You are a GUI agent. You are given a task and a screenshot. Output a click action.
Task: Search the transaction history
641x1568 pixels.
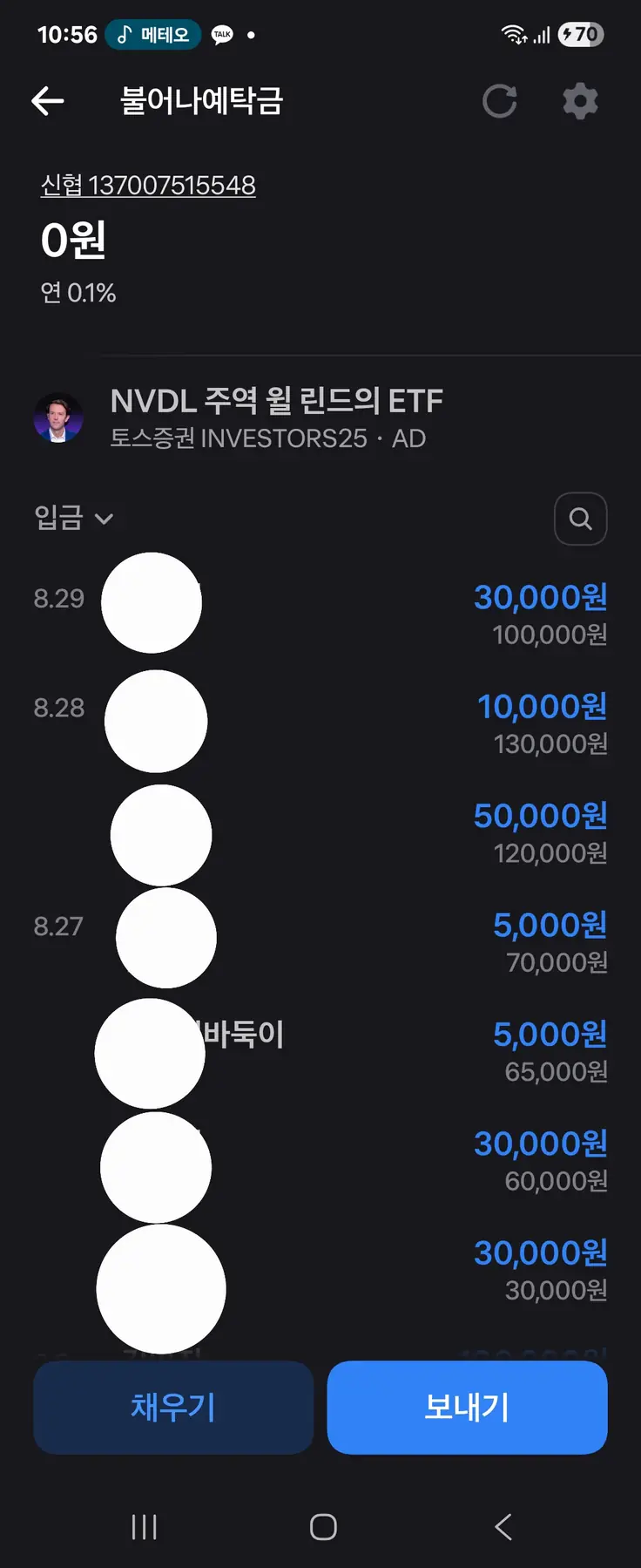[x=580, y=519]
